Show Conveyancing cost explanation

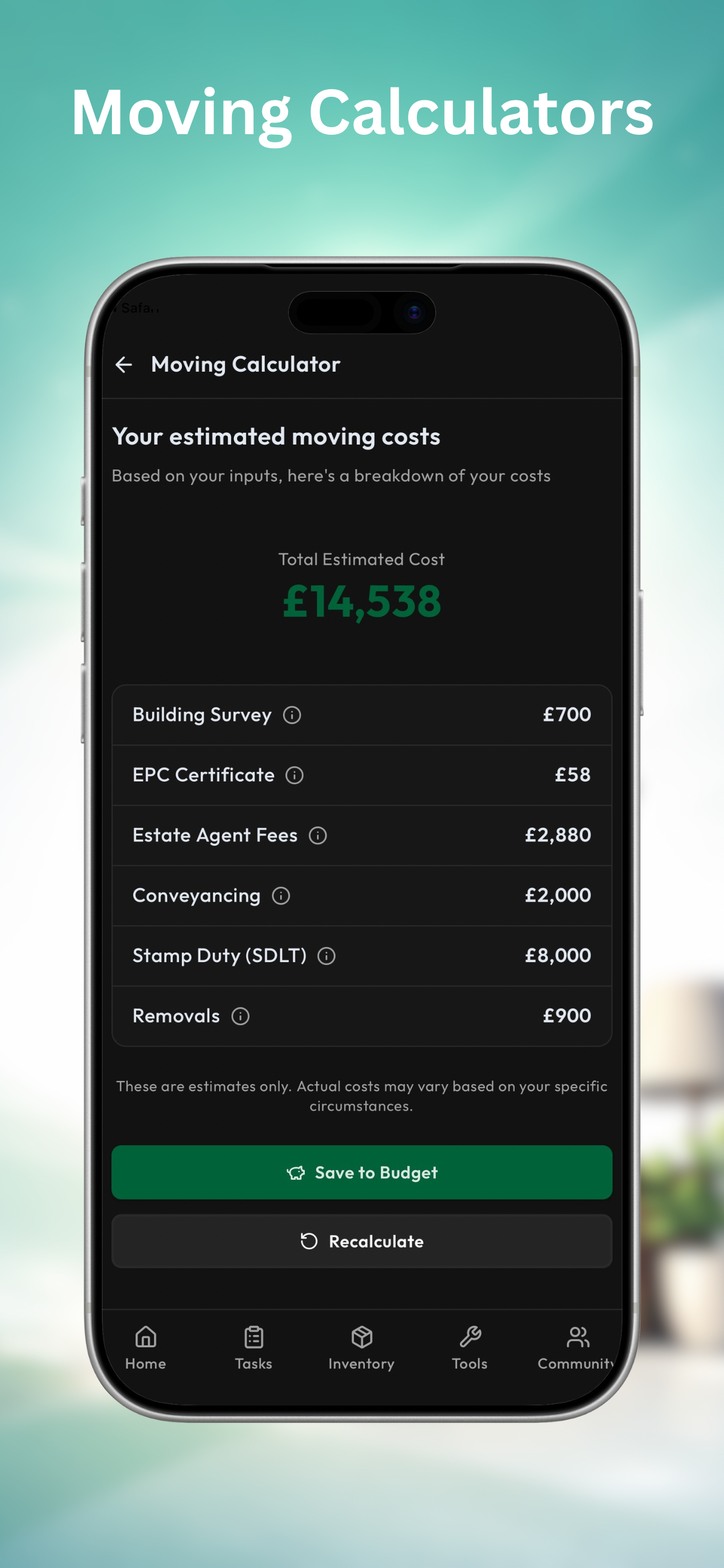(280, 895)
